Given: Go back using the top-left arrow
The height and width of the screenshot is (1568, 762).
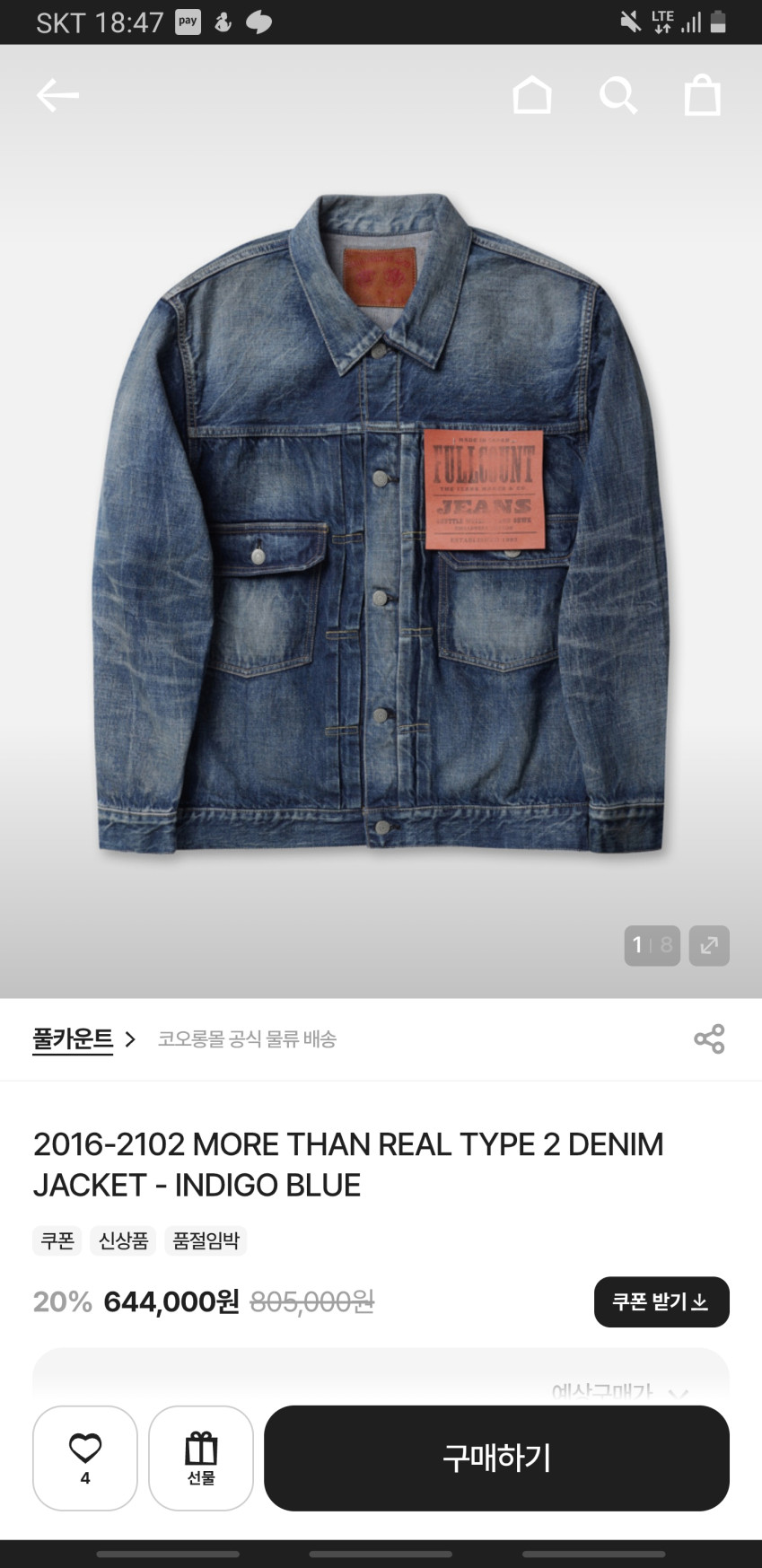Looking at the screenshot, I should pyautogui.click(x=57, y=95).
